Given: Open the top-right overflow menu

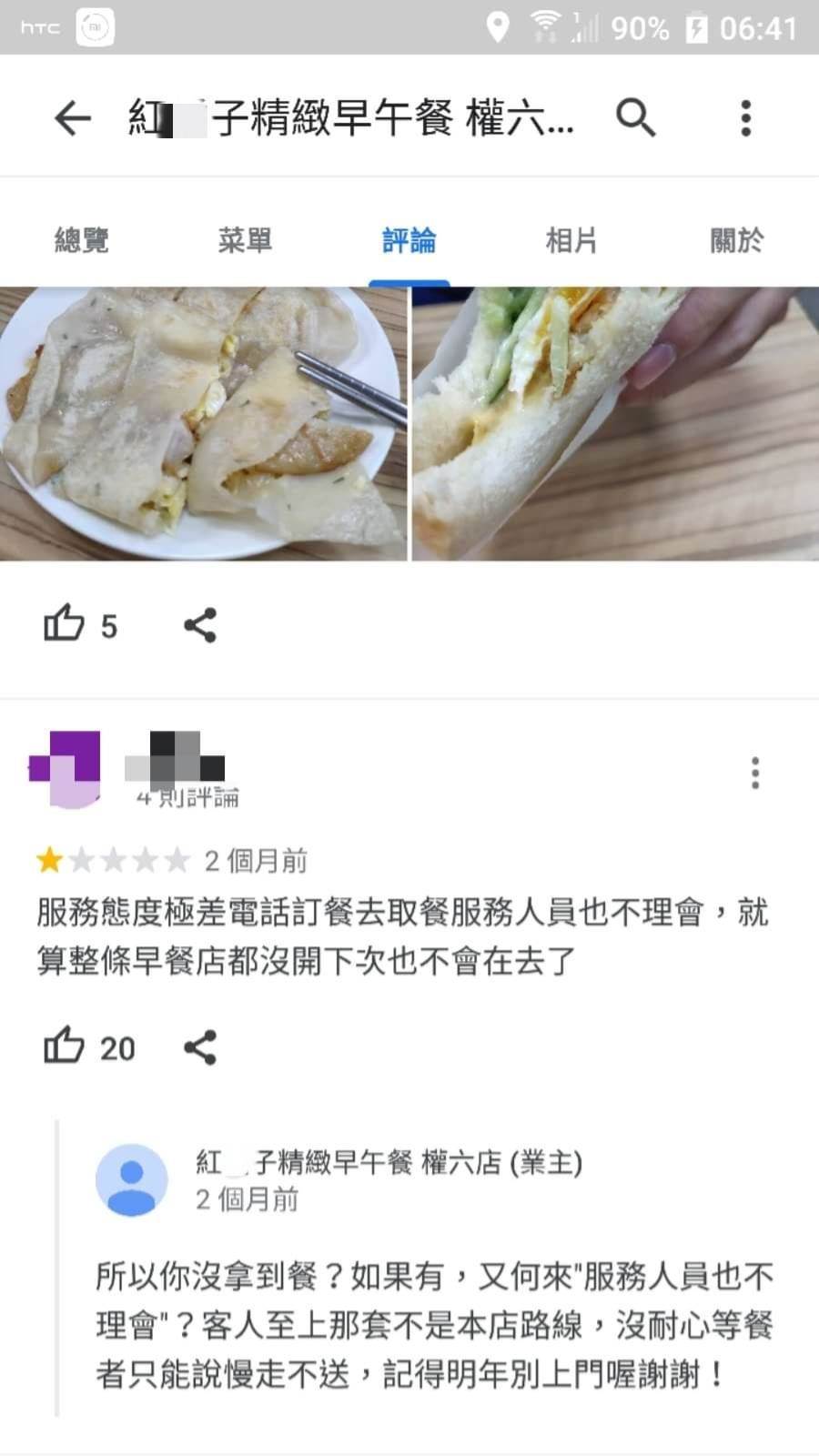Looking at the screenshot, I should point(746,118).
